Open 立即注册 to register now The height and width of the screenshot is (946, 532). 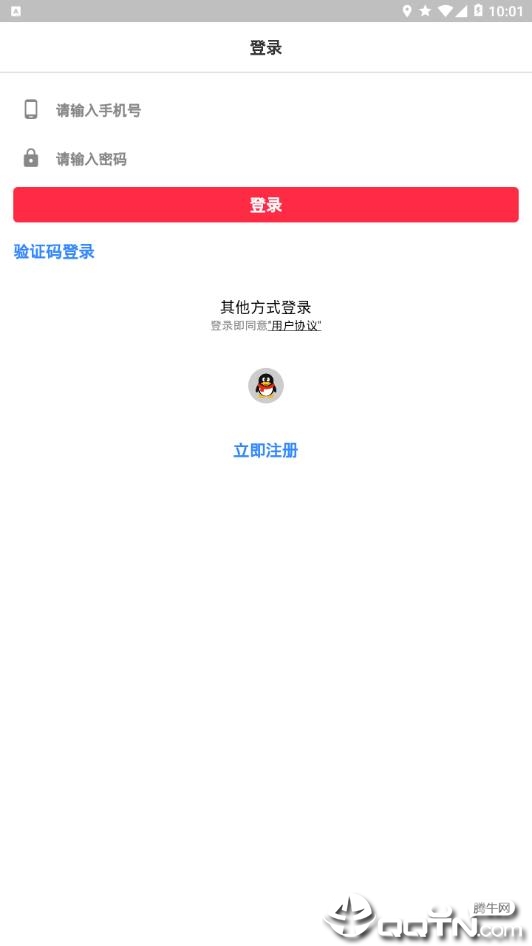click(266, 450)
